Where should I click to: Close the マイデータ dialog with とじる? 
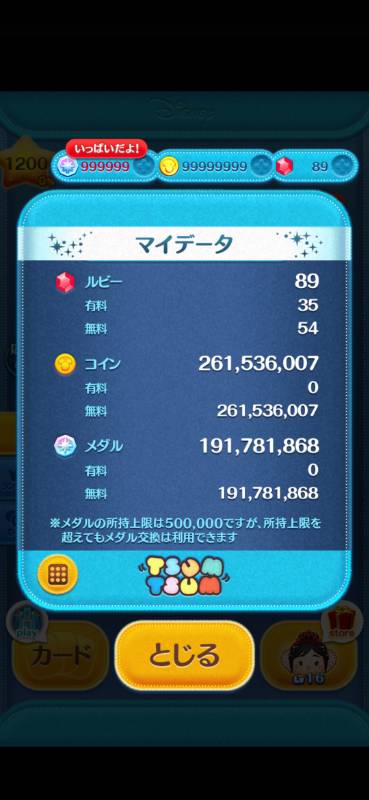point(184,656)
